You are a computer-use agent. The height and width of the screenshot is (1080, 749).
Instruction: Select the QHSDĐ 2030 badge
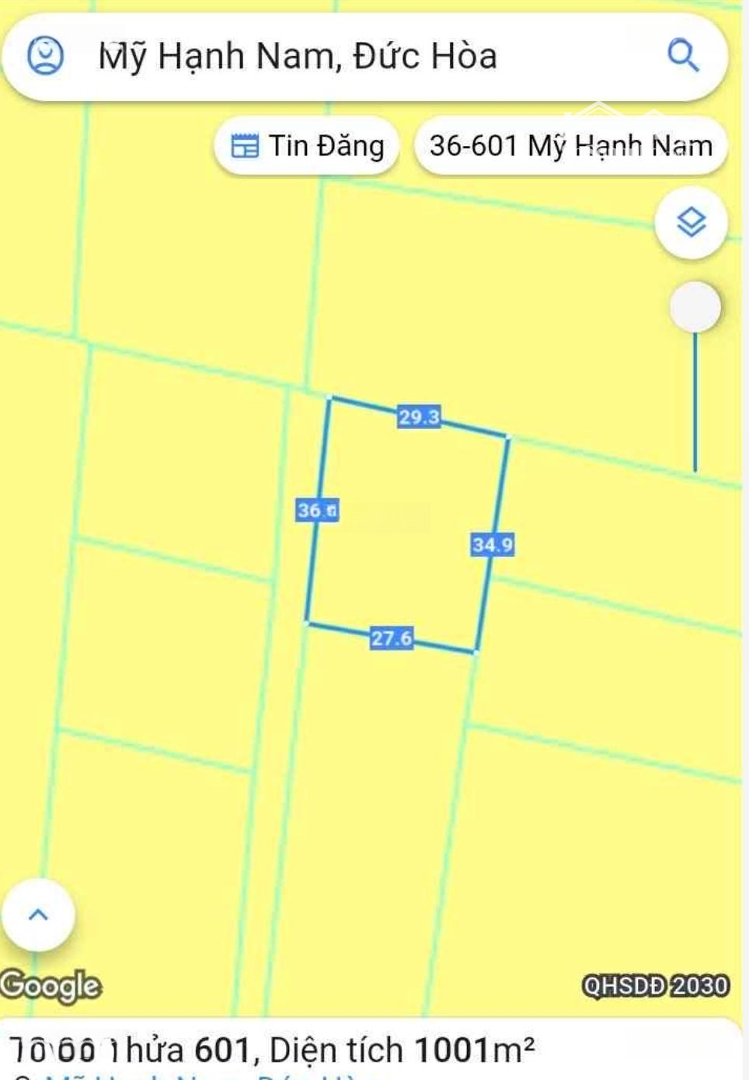pyautogui.click(x=653, y=984)
